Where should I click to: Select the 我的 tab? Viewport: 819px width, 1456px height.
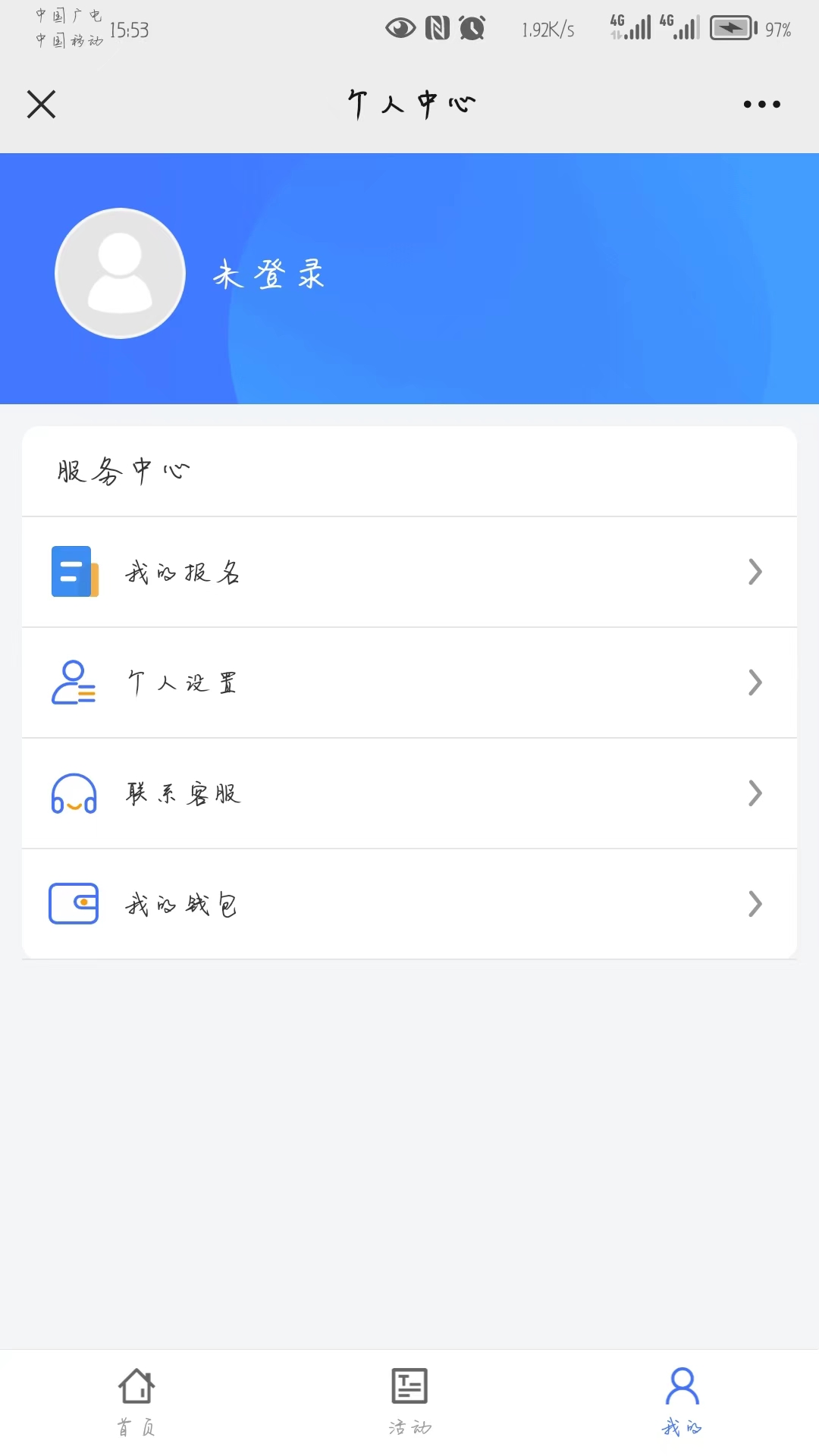pyautogui.click(x=682, y=1401)
